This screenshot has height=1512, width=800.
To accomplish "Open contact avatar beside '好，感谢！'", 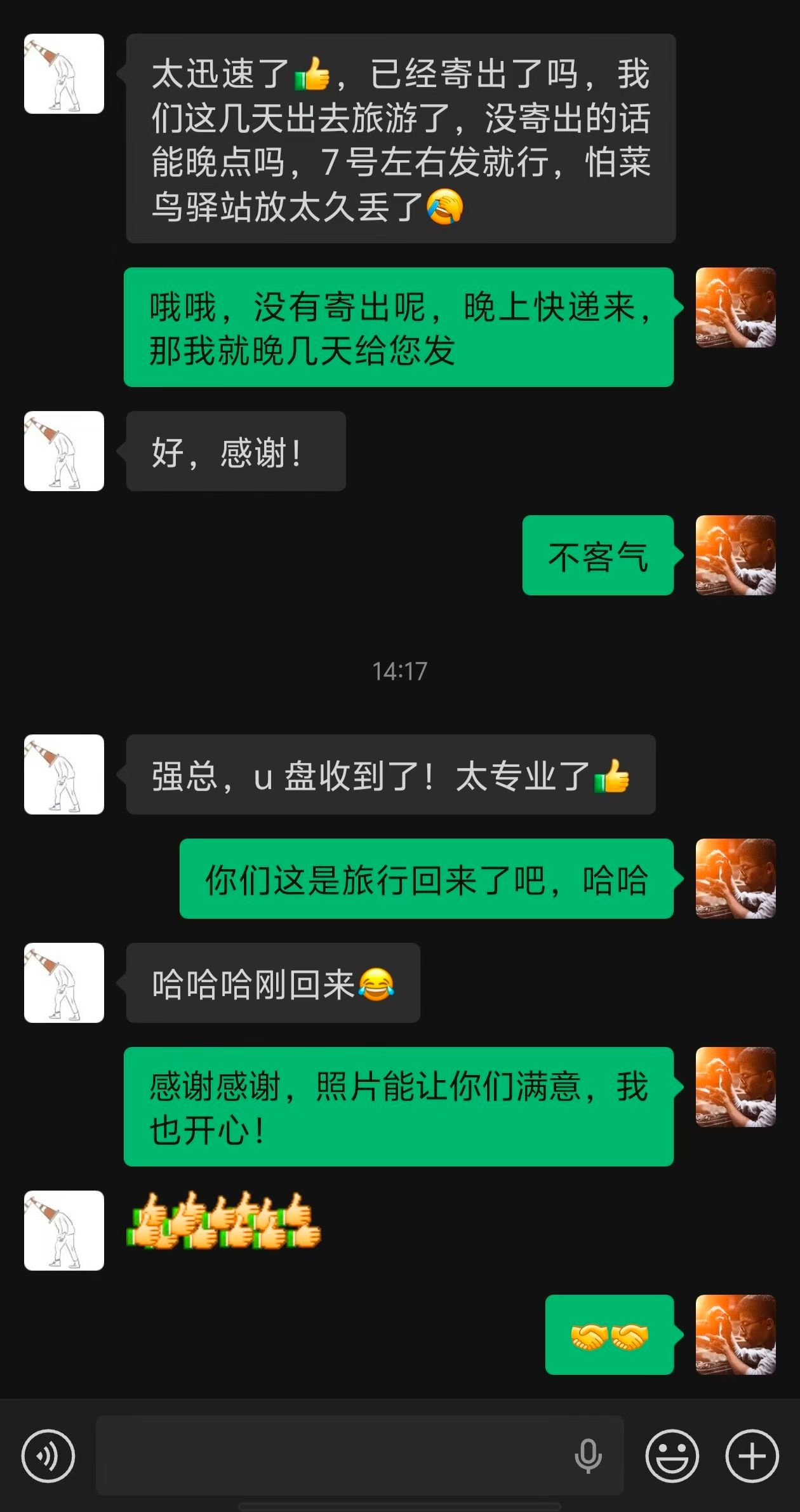I will coord(64,451).
